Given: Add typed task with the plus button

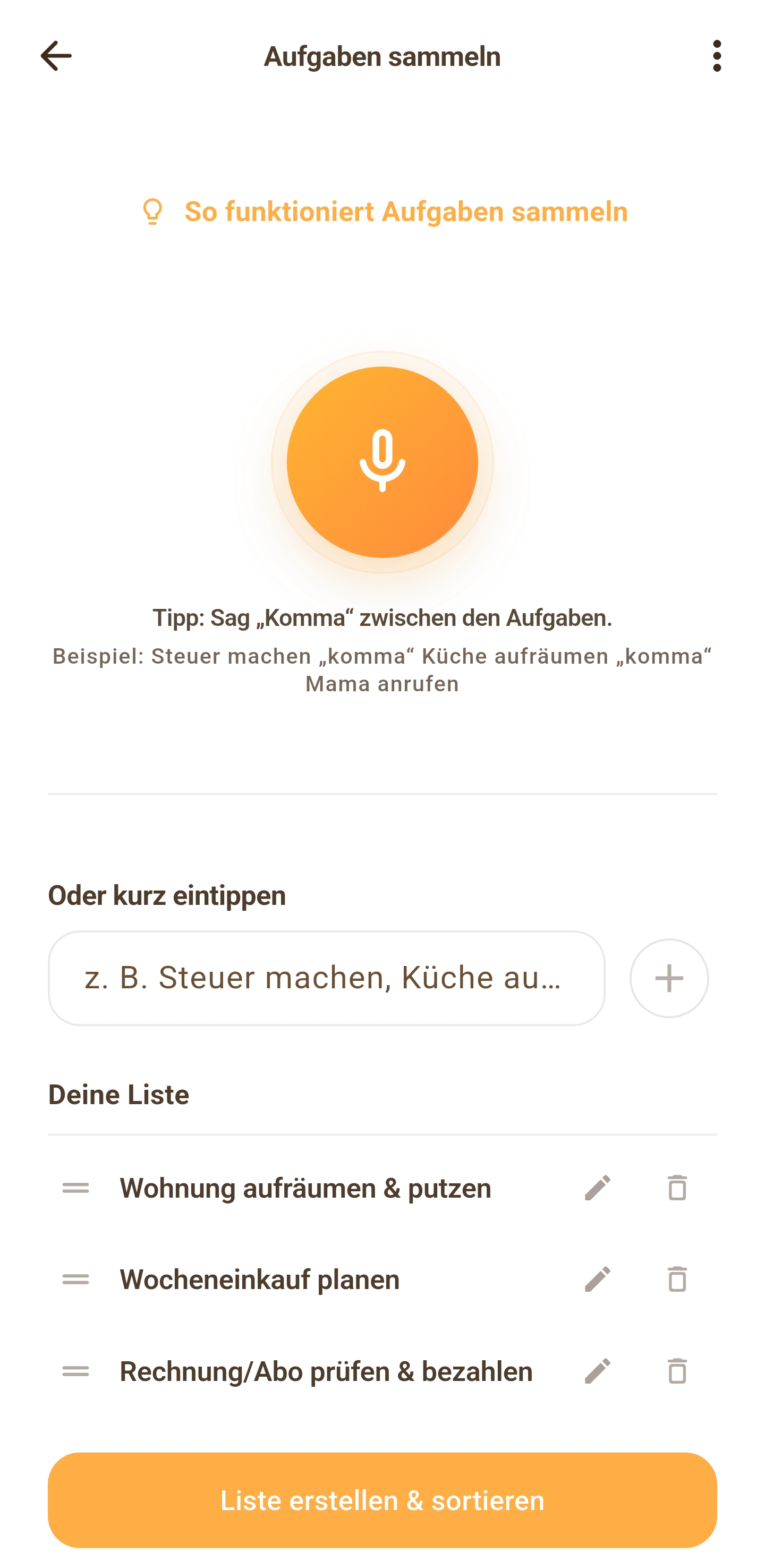Looking at the screenshot, I should [668, 978].
